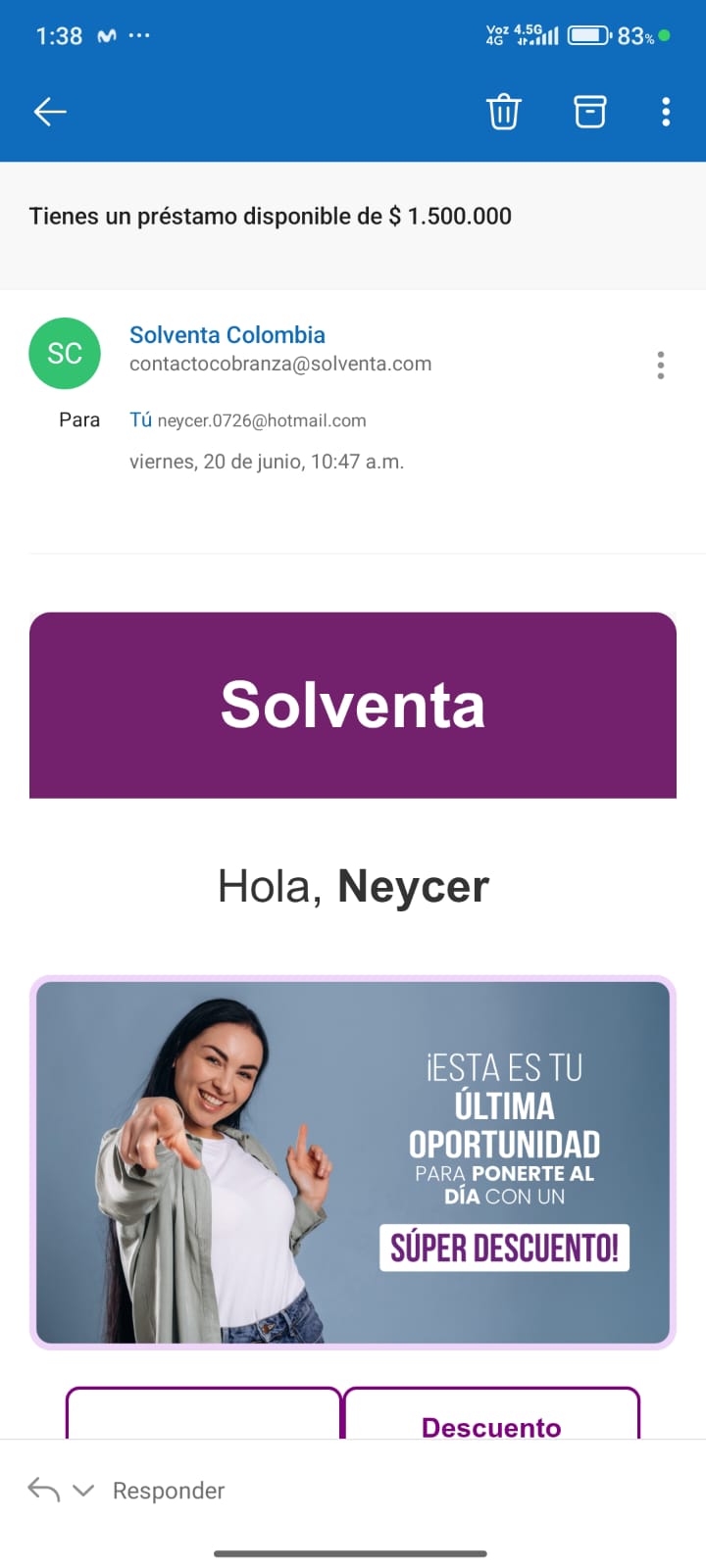Image resolution: width=706 pixels, height=1568 pixels.
Task: Archive this email
Action: pos(589,112)
